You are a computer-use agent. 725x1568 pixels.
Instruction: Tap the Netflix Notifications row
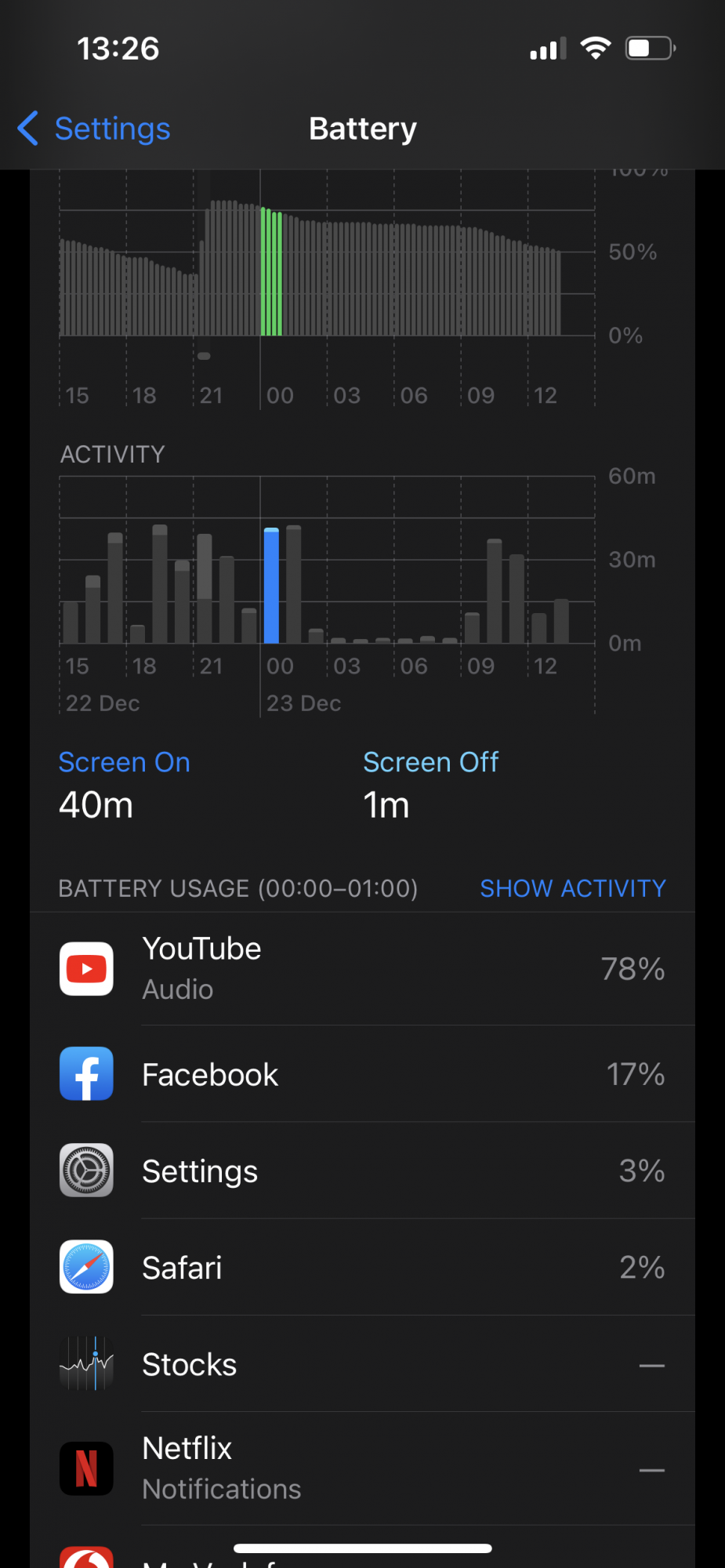[362, 1468]
